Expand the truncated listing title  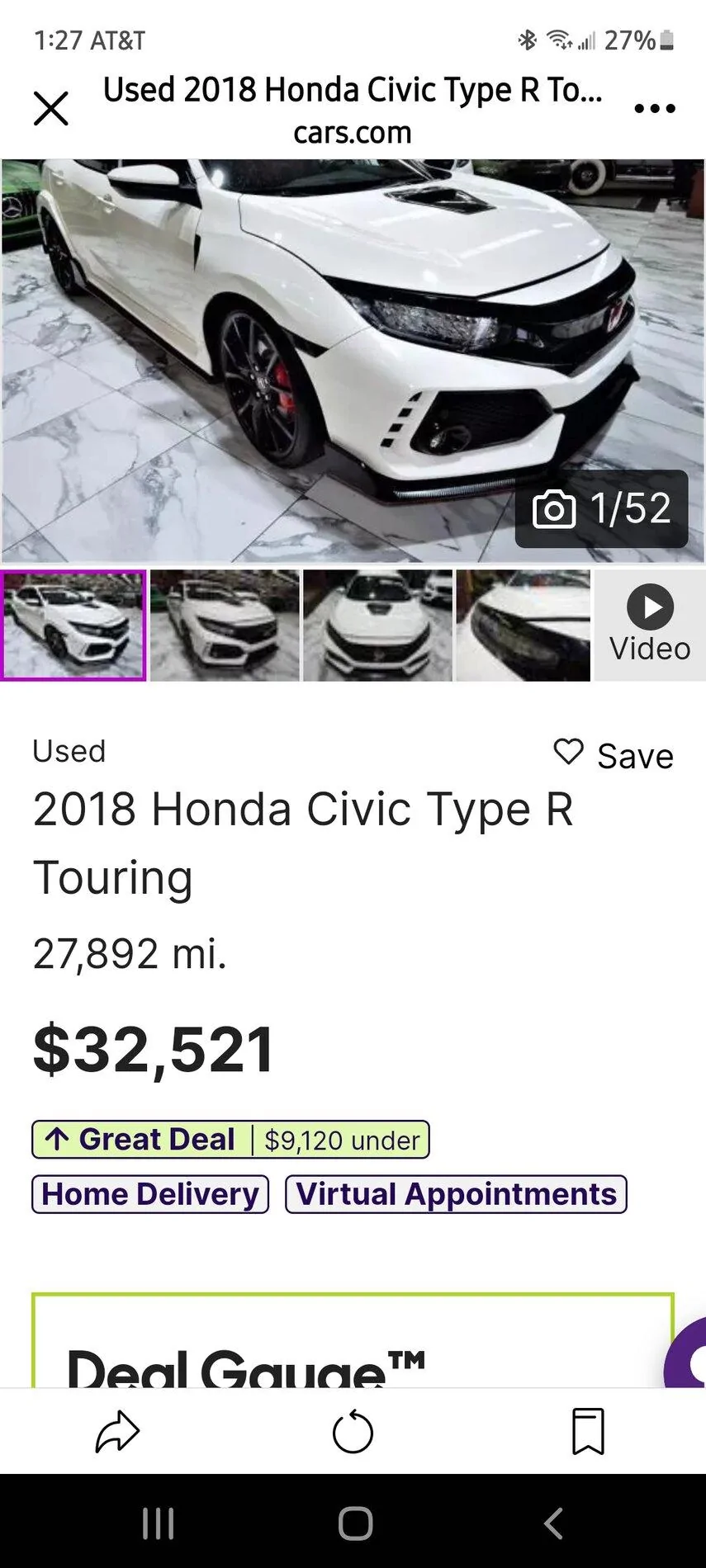tap(353, 90)
